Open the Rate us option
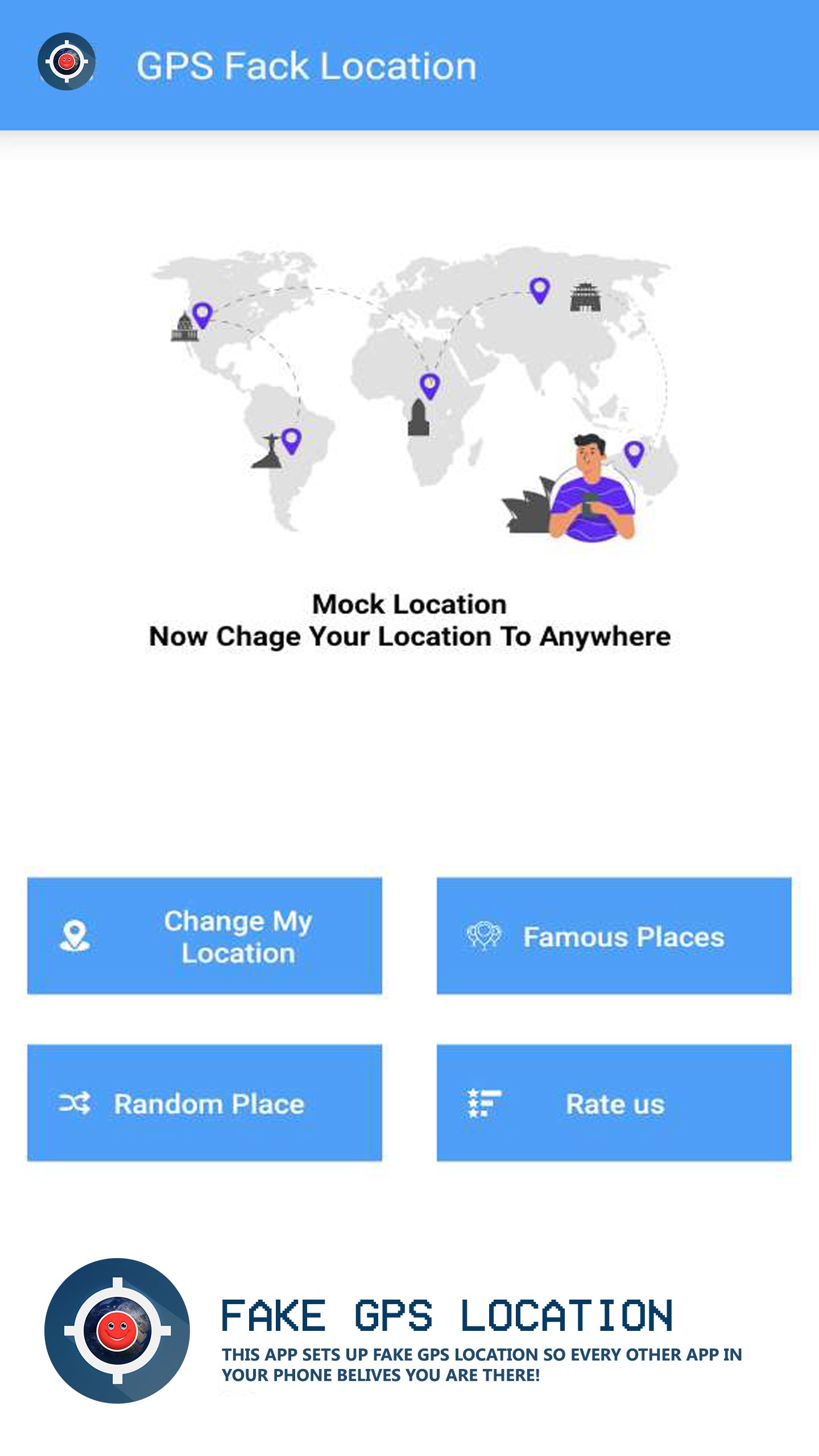This screenshot has width=819, height=1456. [614, 1103]
